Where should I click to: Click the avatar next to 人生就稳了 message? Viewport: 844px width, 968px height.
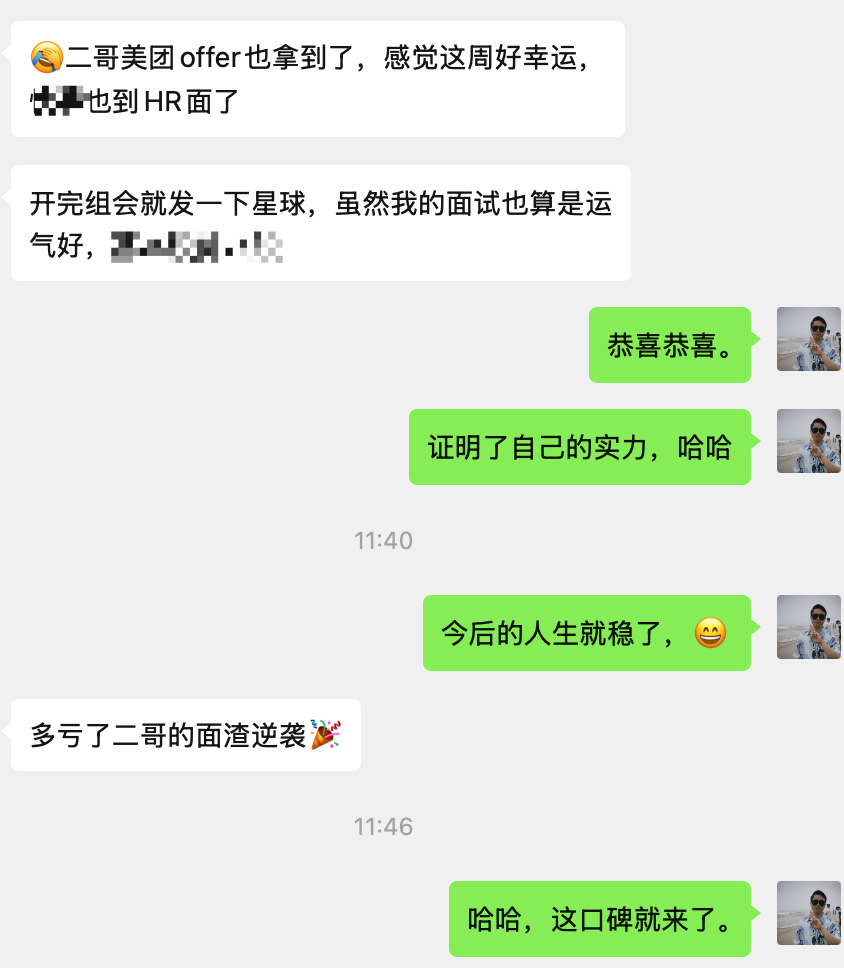click(808, 627)
